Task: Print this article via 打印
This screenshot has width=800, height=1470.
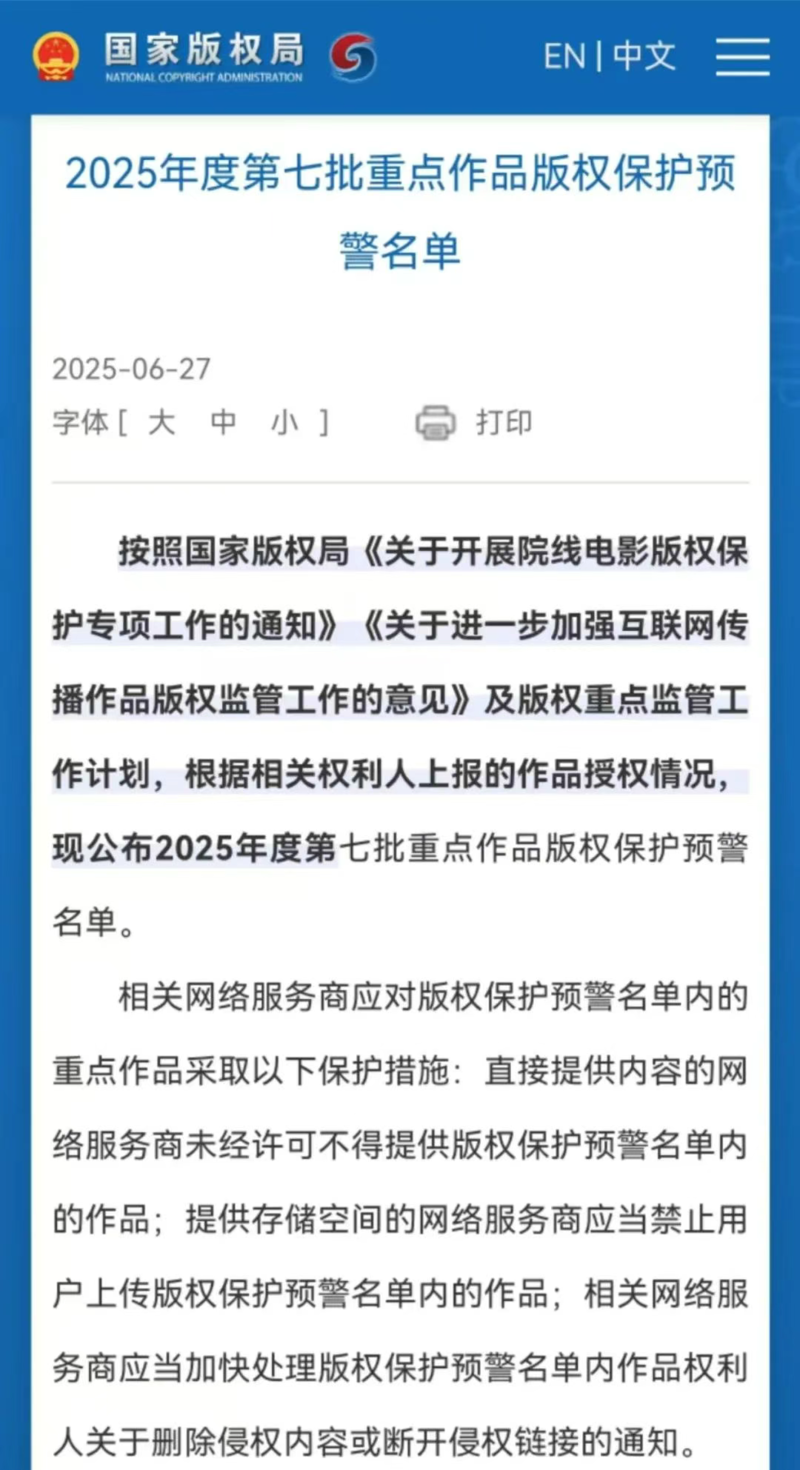Action: click(x=474, y=423)
